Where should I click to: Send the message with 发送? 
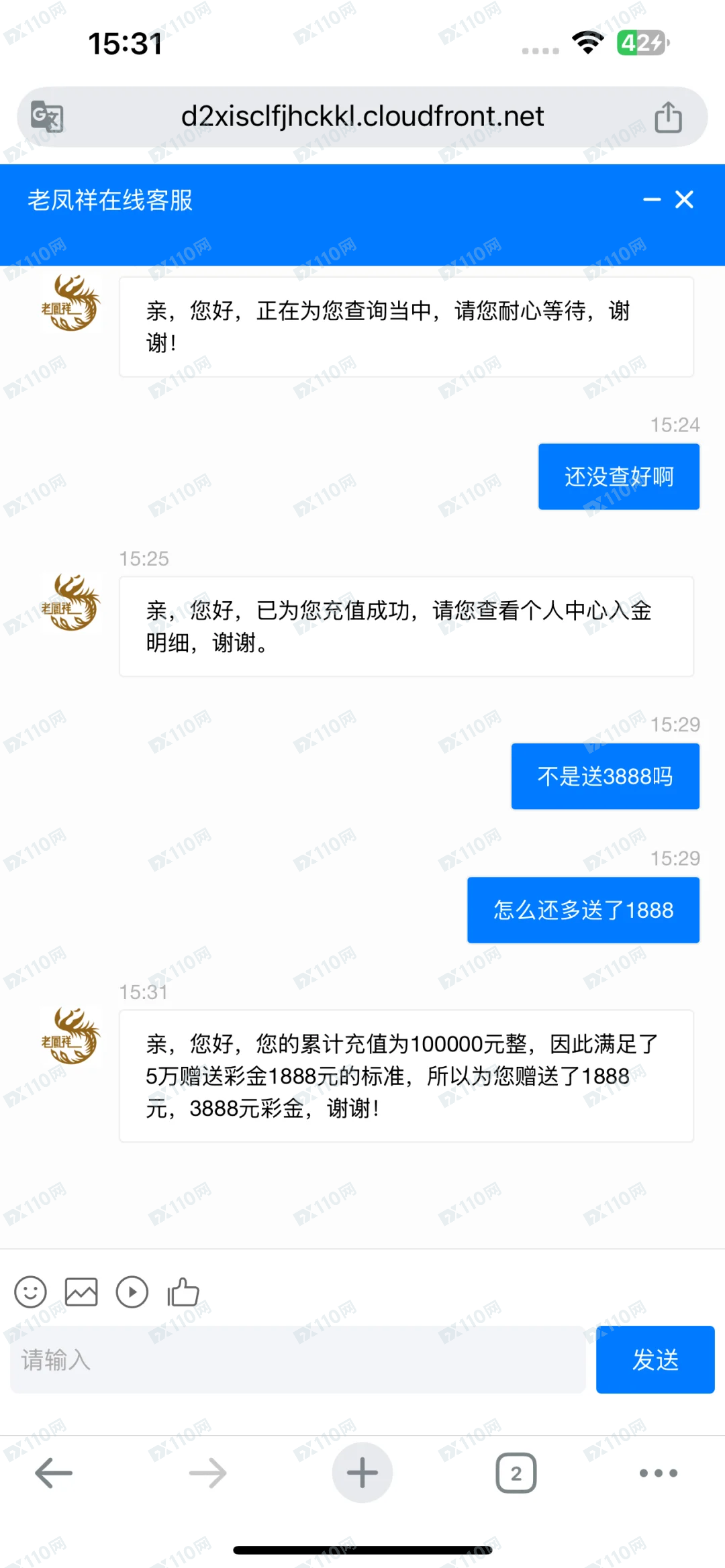tap(655, 1360)
